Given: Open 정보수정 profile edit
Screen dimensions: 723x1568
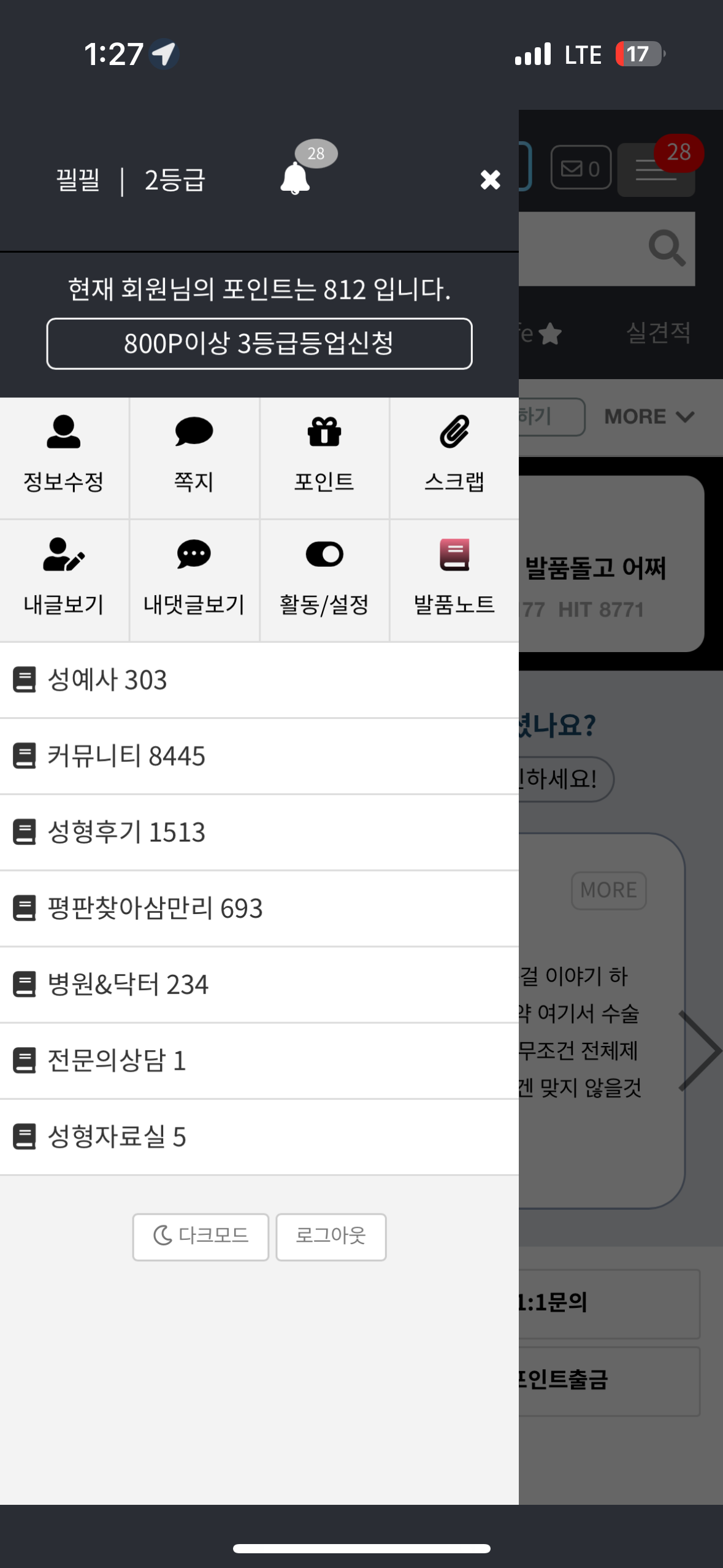Looking at the screenshot, I should (64, 458).
